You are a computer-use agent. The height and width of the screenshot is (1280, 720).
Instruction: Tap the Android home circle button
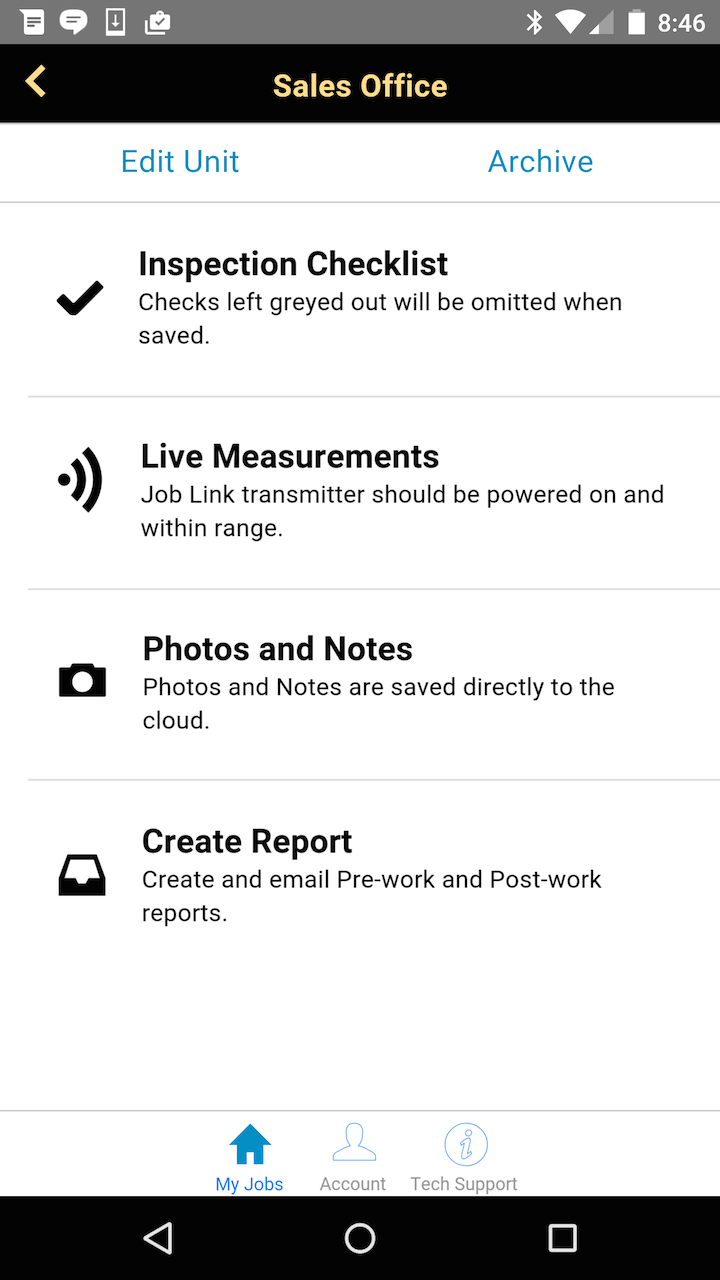pyautogui.click(x=360, y=1237)
